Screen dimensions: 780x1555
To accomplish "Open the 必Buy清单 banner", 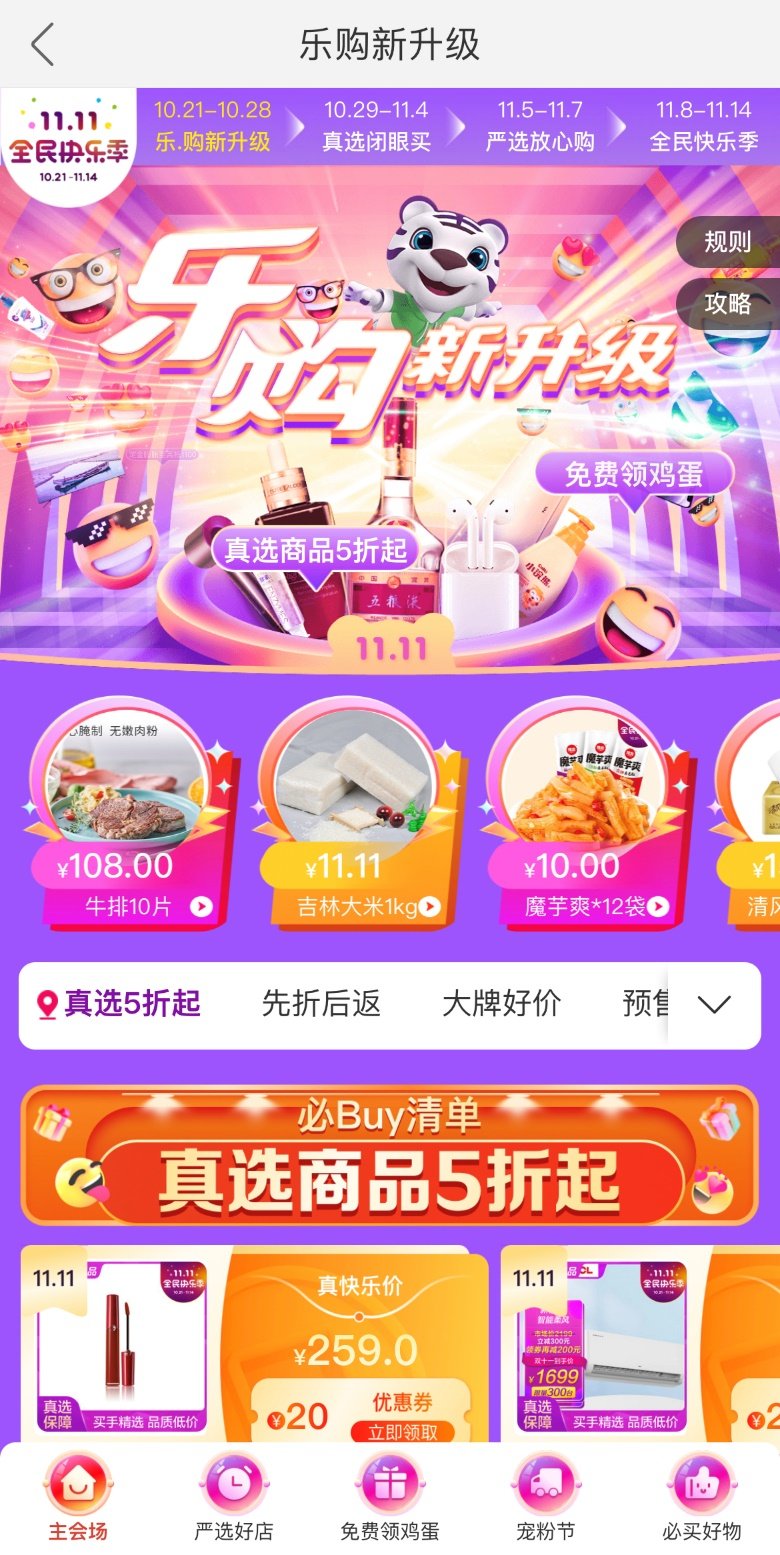I will (x=389, y=1155).
